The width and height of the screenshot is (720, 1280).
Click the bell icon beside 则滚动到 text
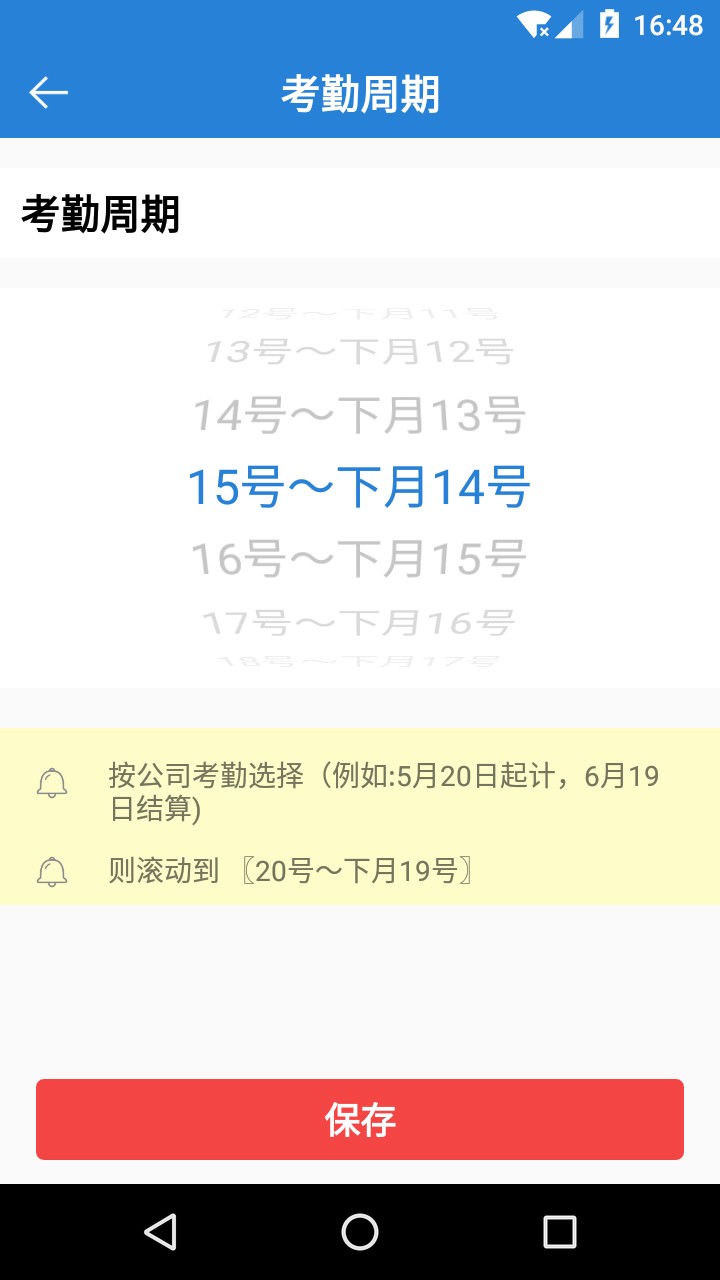(53, 871)
